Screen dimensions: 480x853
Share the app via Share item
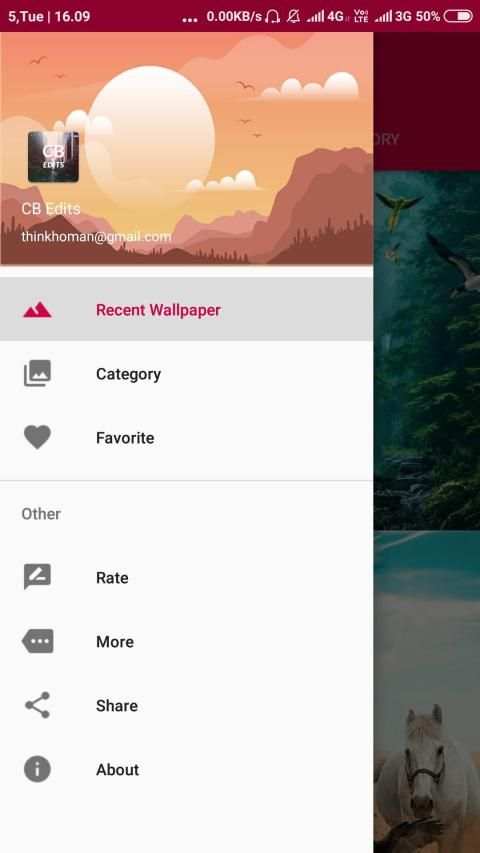[x=186, y=706]
